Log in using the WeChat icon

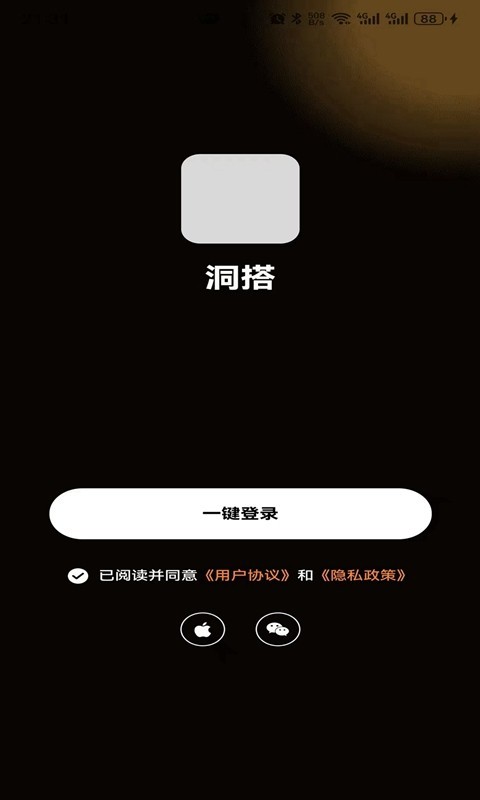point(278,629)
